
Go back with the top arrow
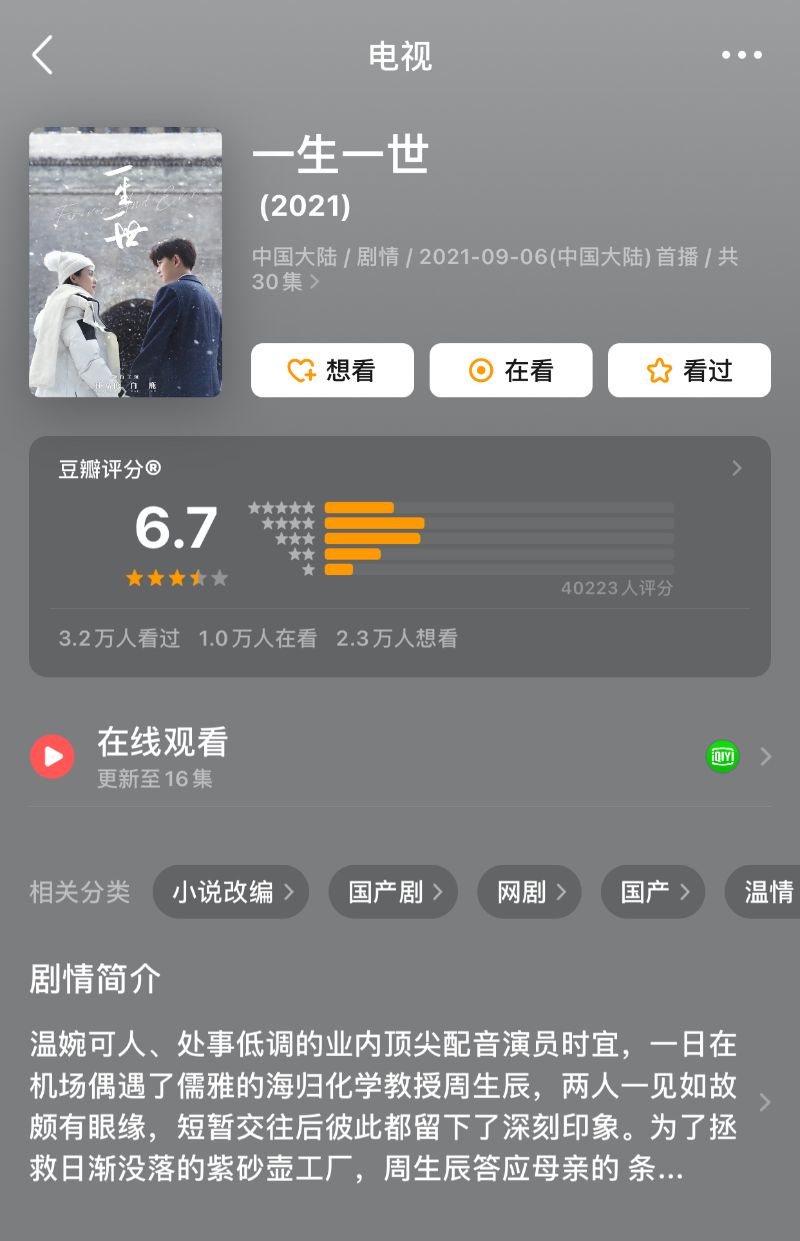(42, 56)
